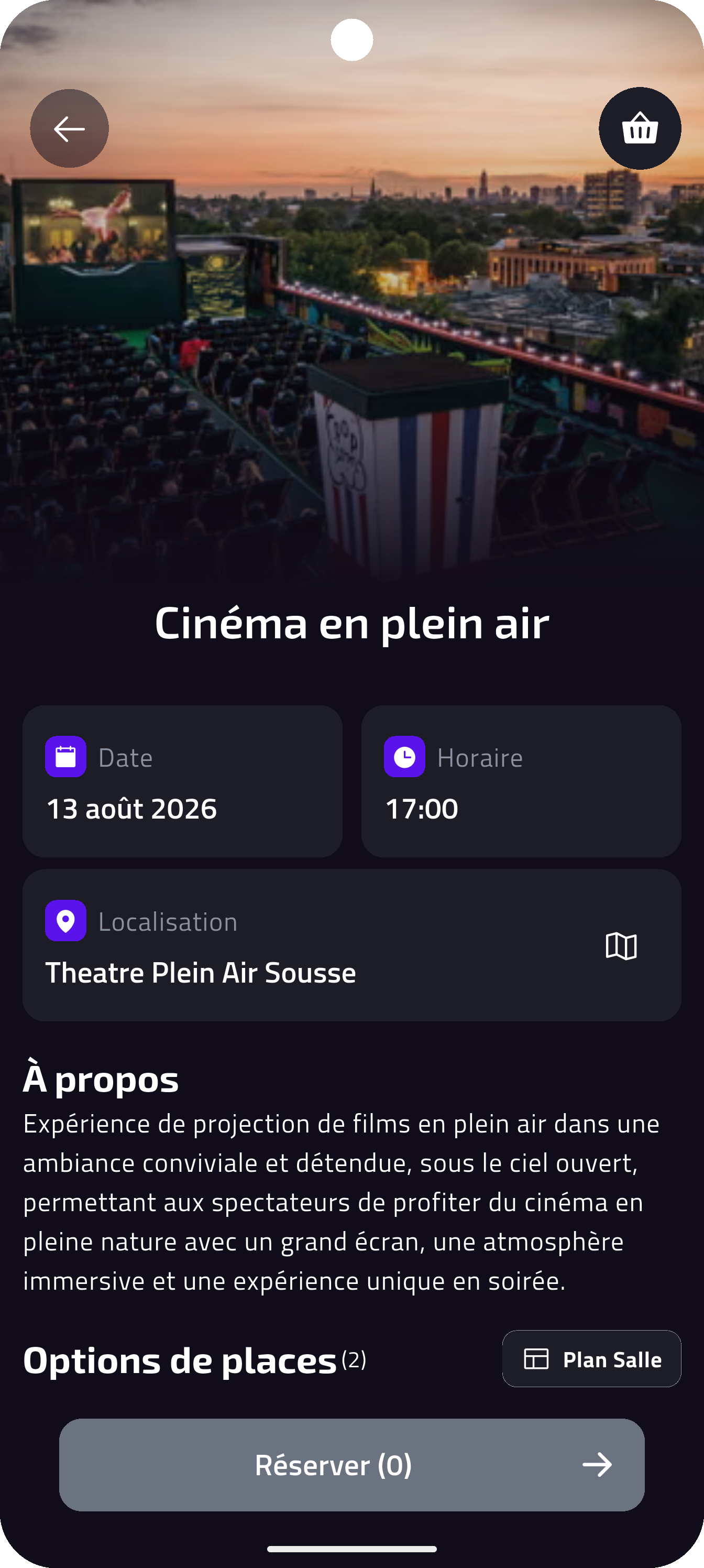This screenshot has height=1568, width=704.
Task: Open the map icon next to Theatre Plein Air Sousse
Action: point(621,945)
